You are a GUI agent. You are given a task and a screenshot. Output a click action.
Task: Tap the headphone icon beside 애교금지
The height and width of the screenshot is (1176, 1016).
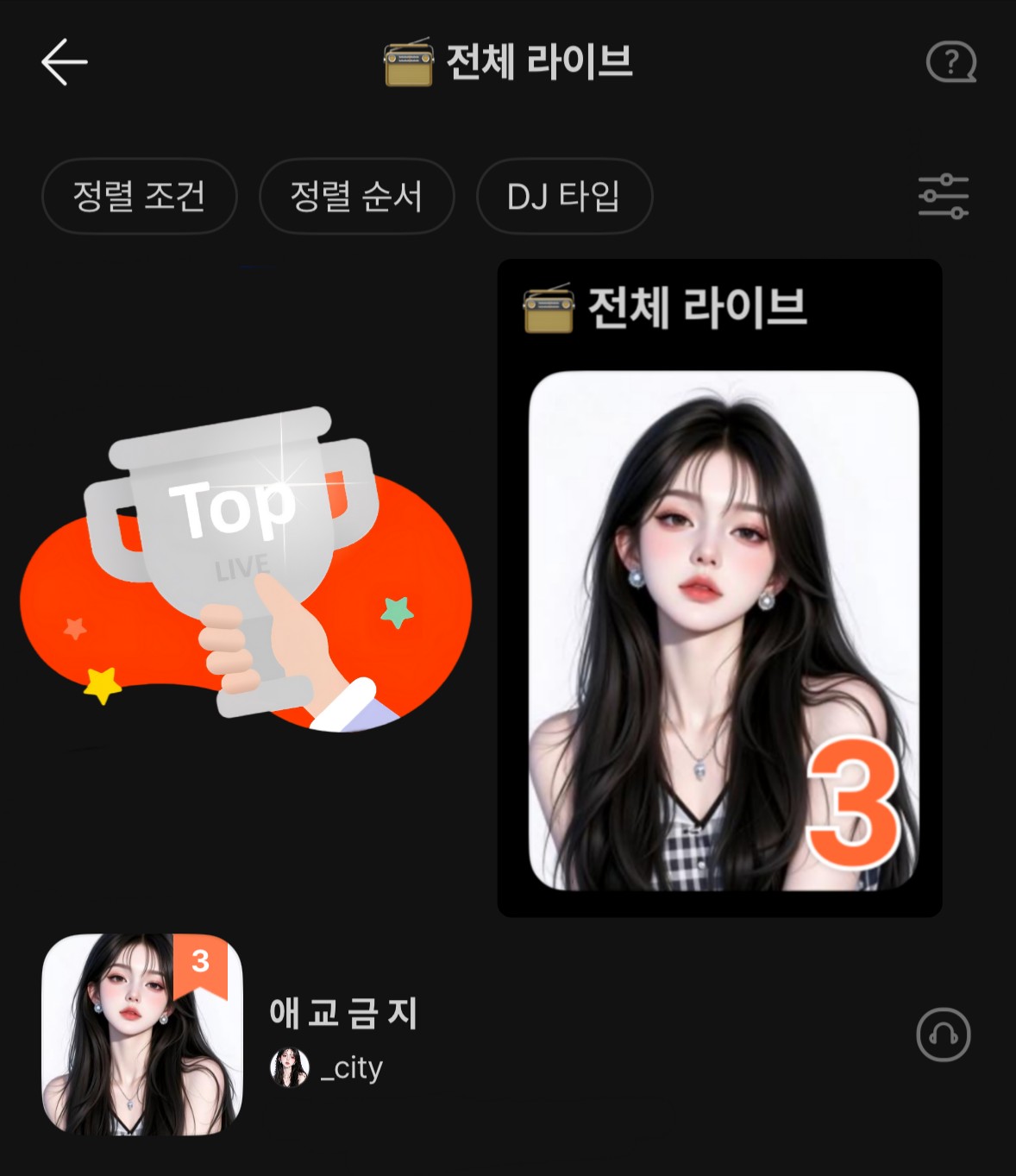point(944,1035)
